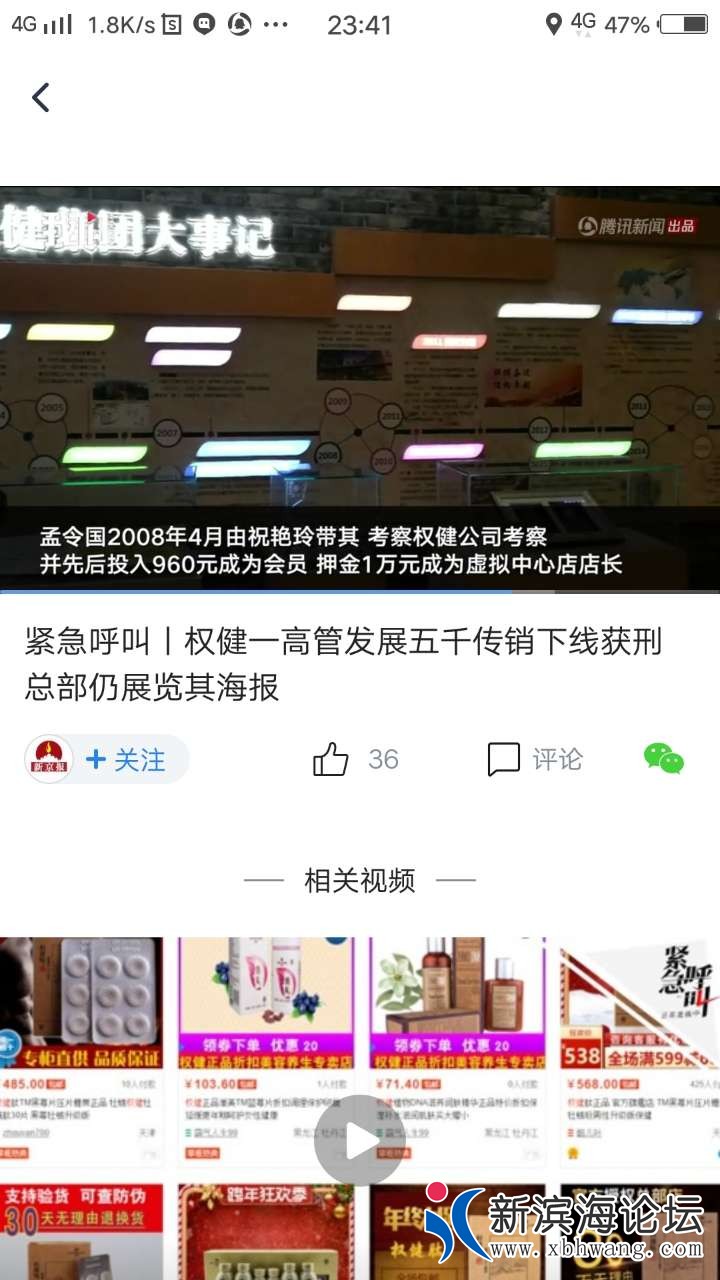720x1280 pixels.
Task: Open the 评论 comments section
Action: pyautogui.click(x=534, y=760)
